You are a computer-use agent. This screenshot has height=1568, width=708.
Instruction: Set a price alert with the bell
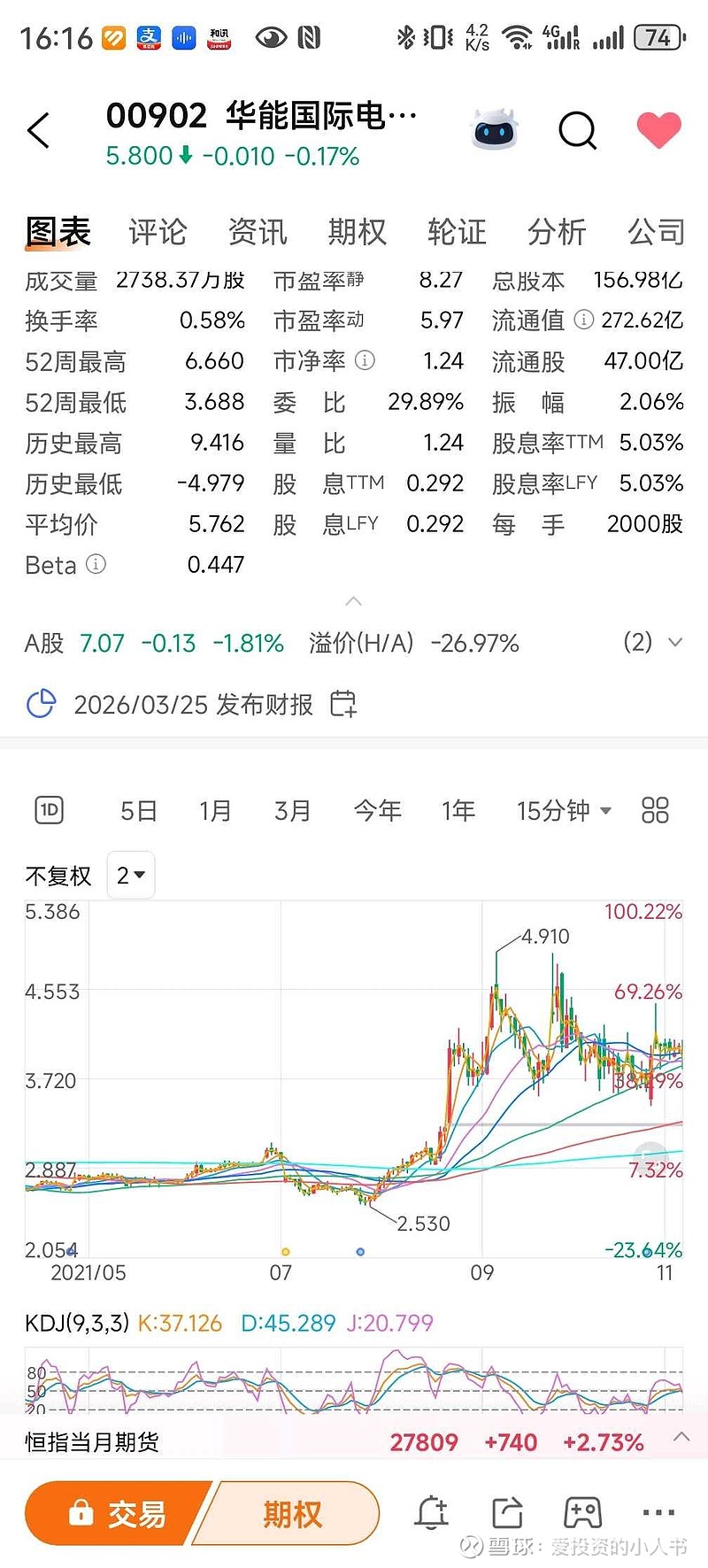pyautogui.click(x=431, y=1513)
